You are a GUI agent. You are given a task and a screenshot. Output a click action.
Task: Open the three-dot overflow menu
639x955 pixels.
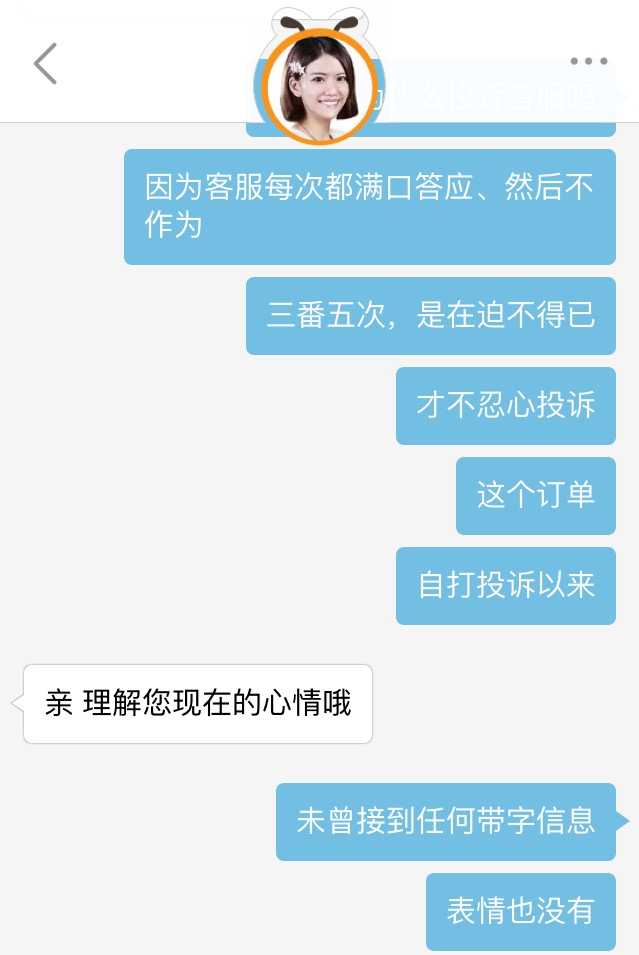(x=588, y=62)
